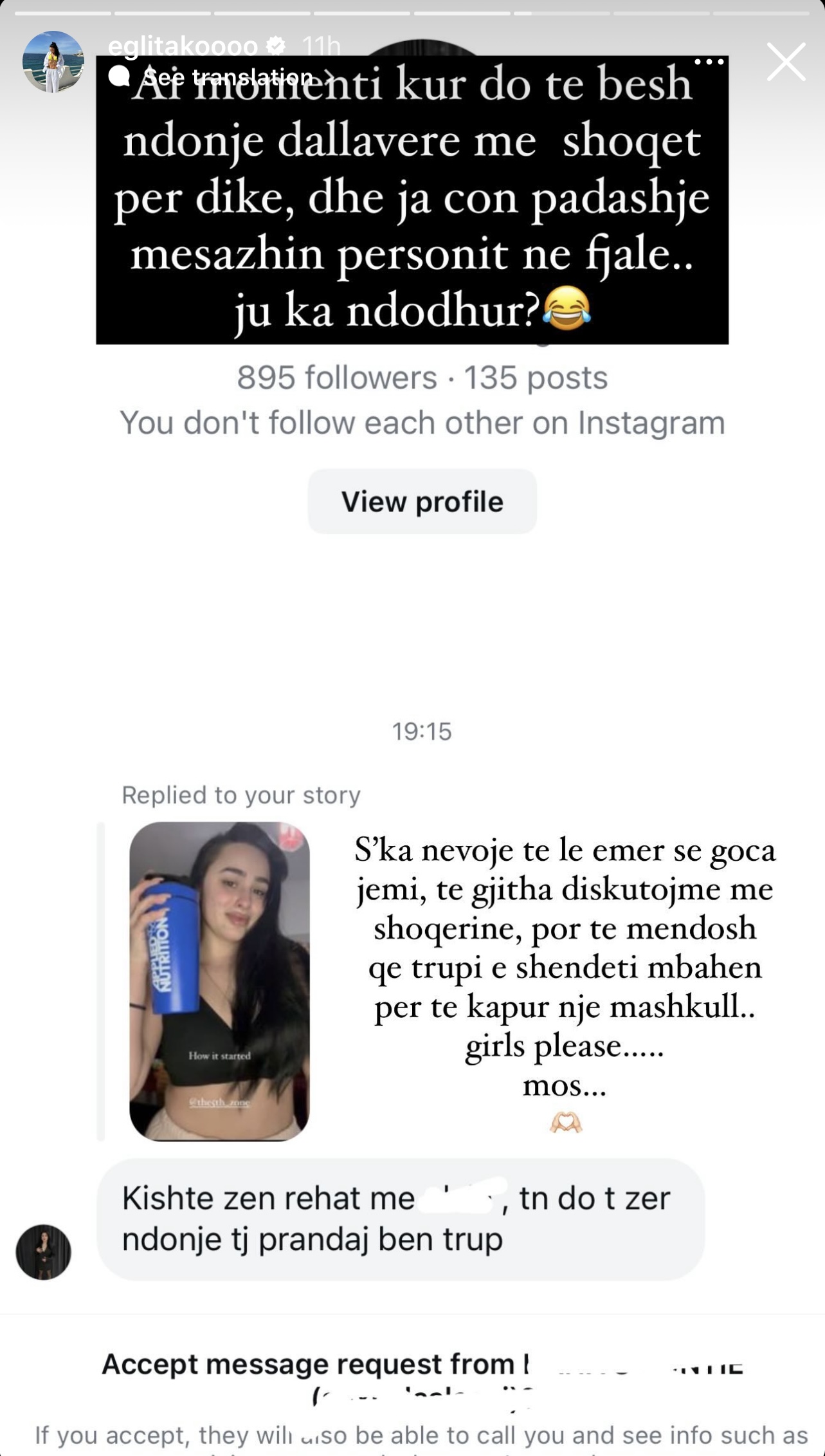Close the story viewer
Screen dimensions: 825x1456
tap(786, 62)
